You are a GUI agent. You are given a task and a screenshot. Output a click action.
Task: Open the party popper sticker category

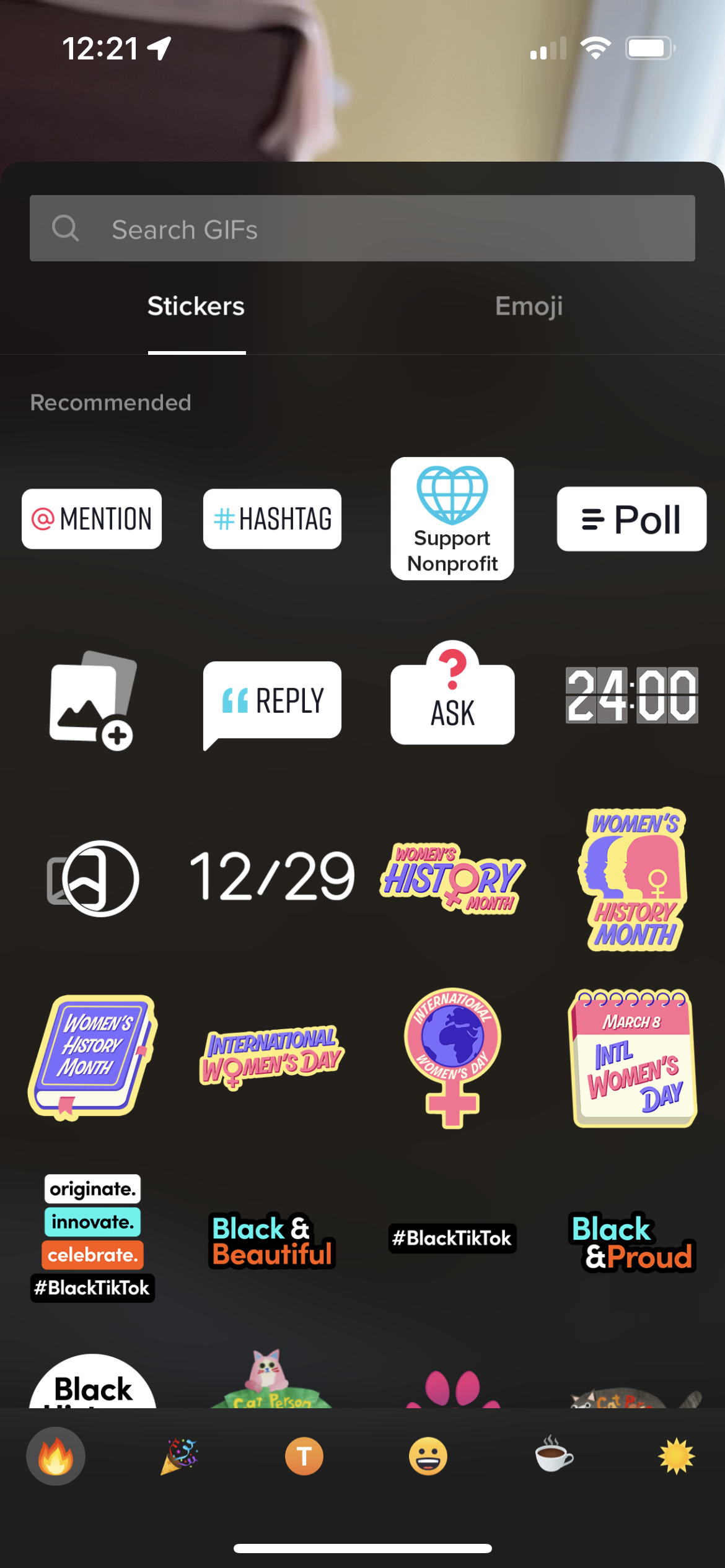[180, 1456]
